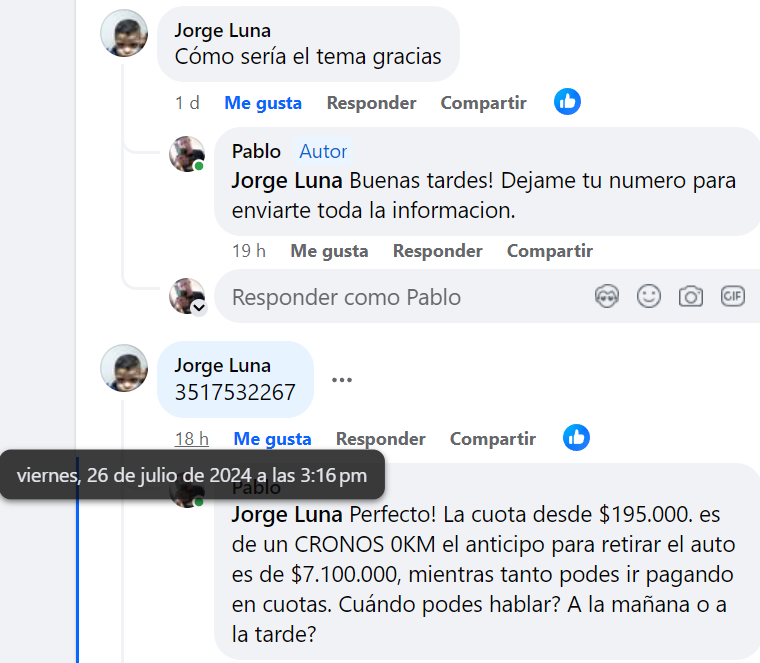
Task: Reply to Jorge Luna's 3517532267 comment
Action: (x=380, y=439)
